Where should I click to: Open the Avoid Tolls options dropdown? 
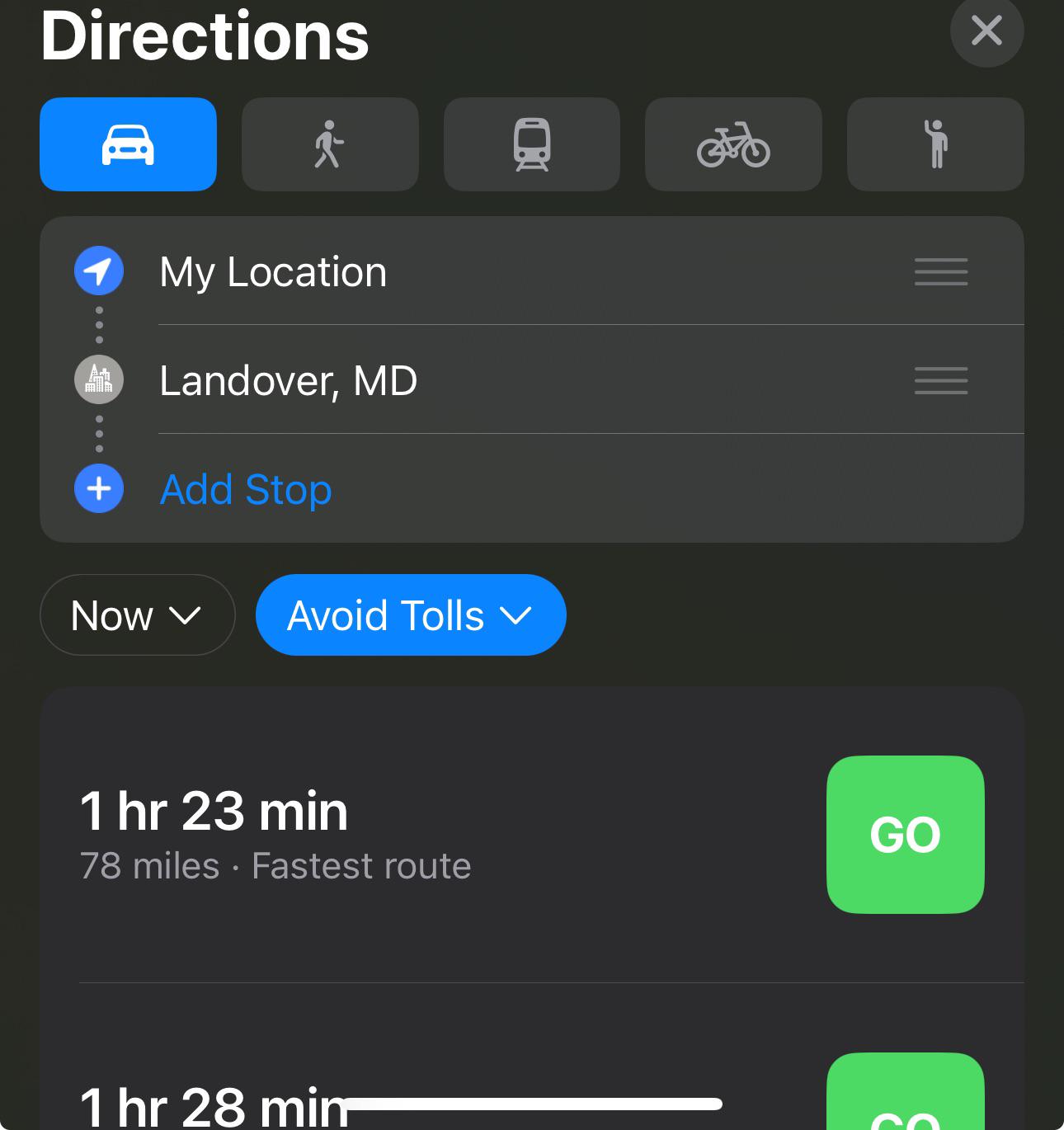(x=411, y=615)
